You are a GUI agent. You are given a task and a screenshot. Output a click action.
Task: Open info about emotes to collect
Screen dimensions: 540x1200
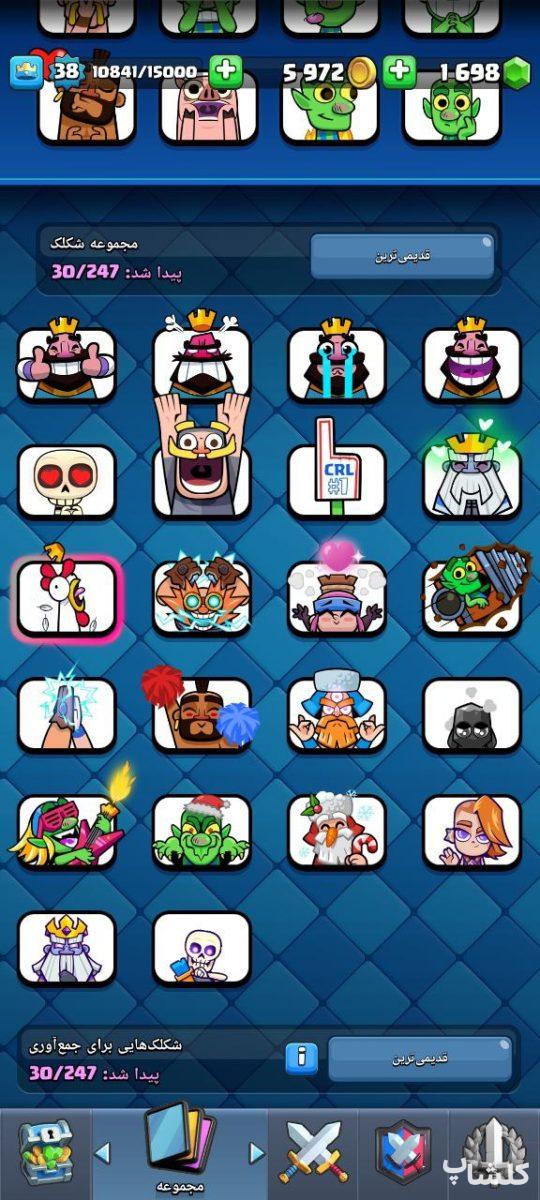[x=301, y=1057]
